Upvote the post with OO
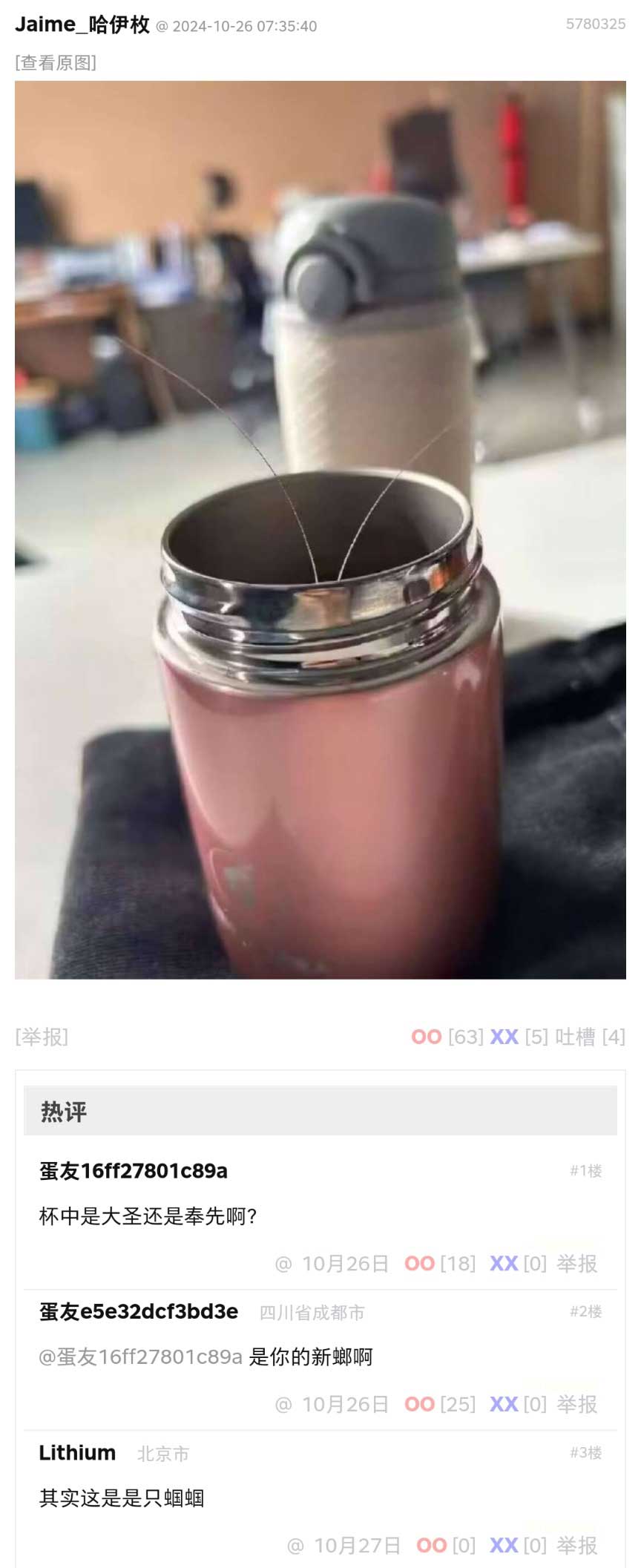The height and width of the screenshot is (1568, 641). pos(426,1036)
